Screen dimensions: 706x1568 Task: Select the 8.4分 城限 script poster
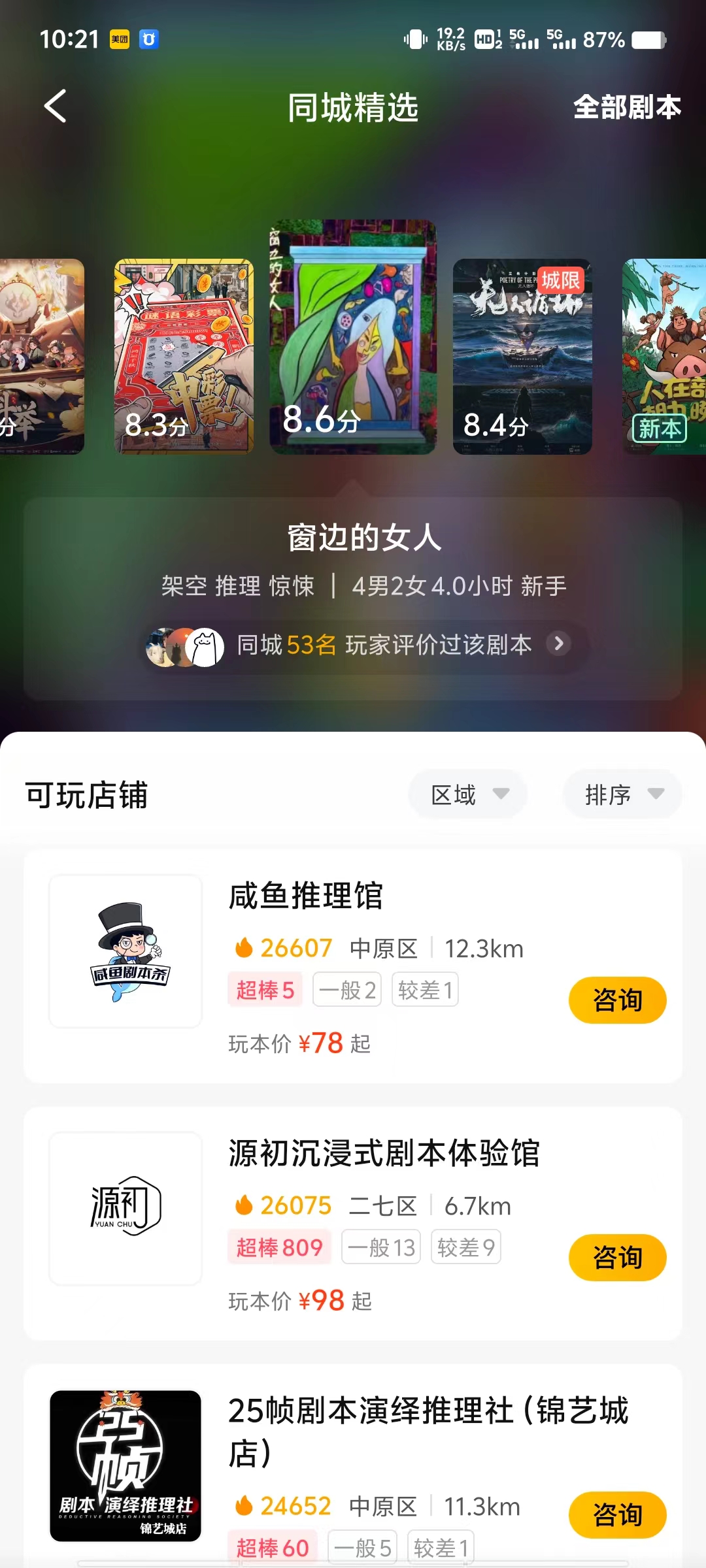(x=522, y=356)
